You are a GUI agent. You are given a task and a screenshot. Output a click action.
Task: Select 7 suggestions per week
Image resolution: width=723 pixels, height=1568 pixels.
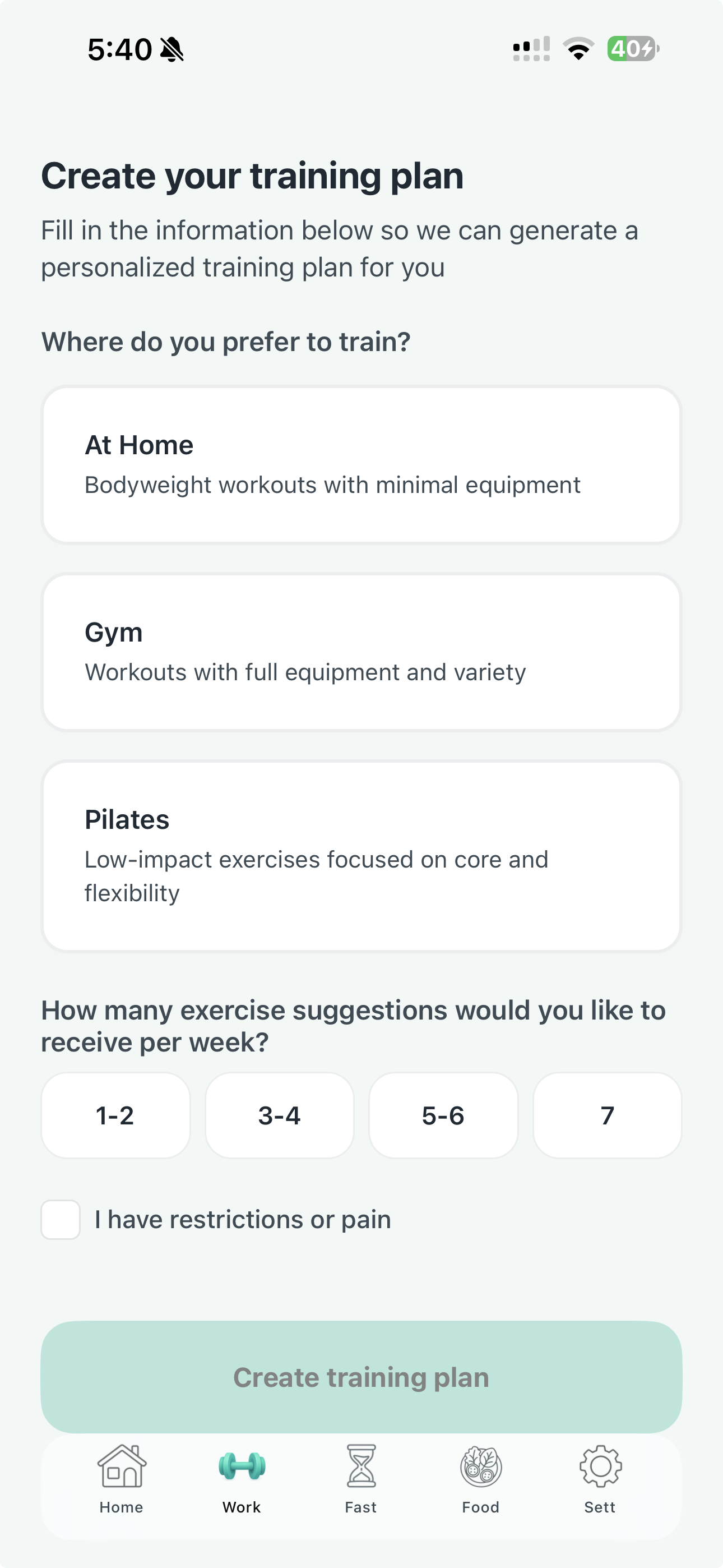607,1115
